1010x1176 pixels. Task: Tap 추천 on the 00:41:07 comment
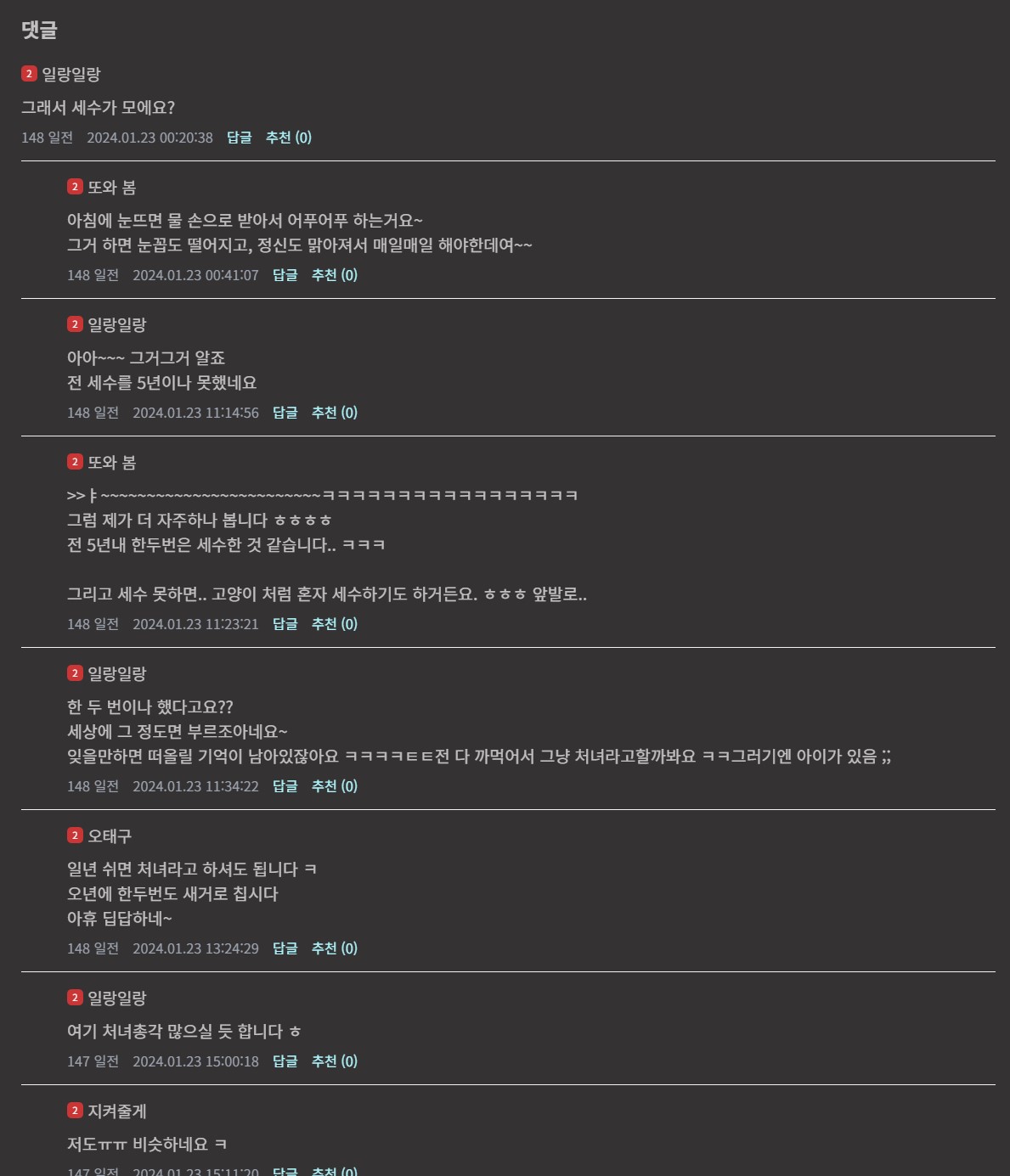tap(335, 275)
